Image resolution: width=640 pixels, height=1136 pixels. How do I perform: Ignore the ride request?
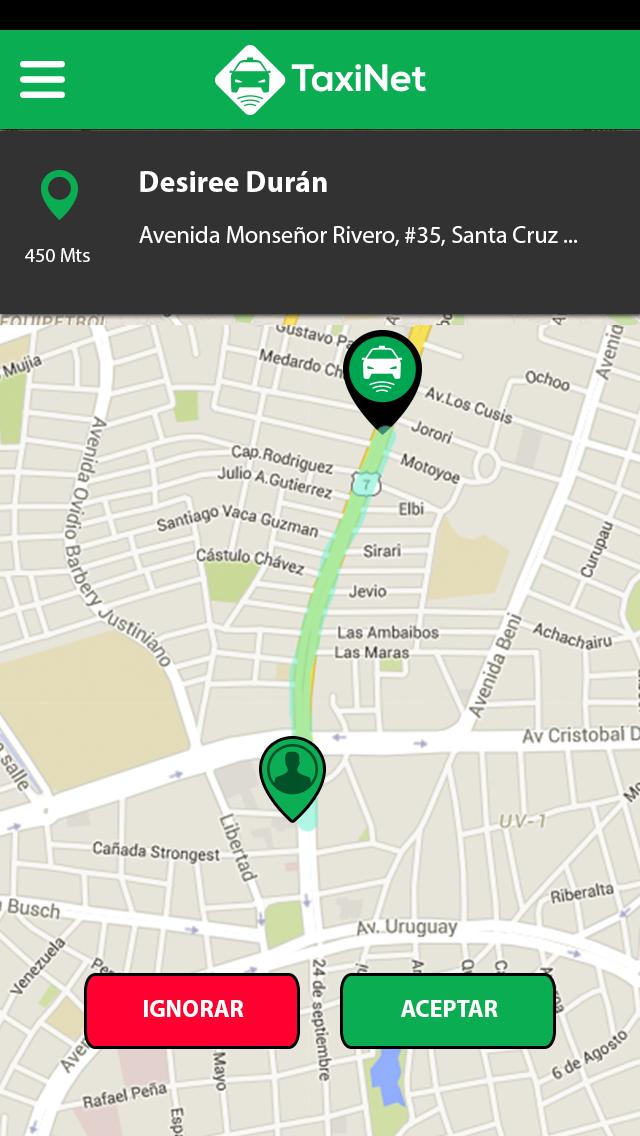(192, 1010)
